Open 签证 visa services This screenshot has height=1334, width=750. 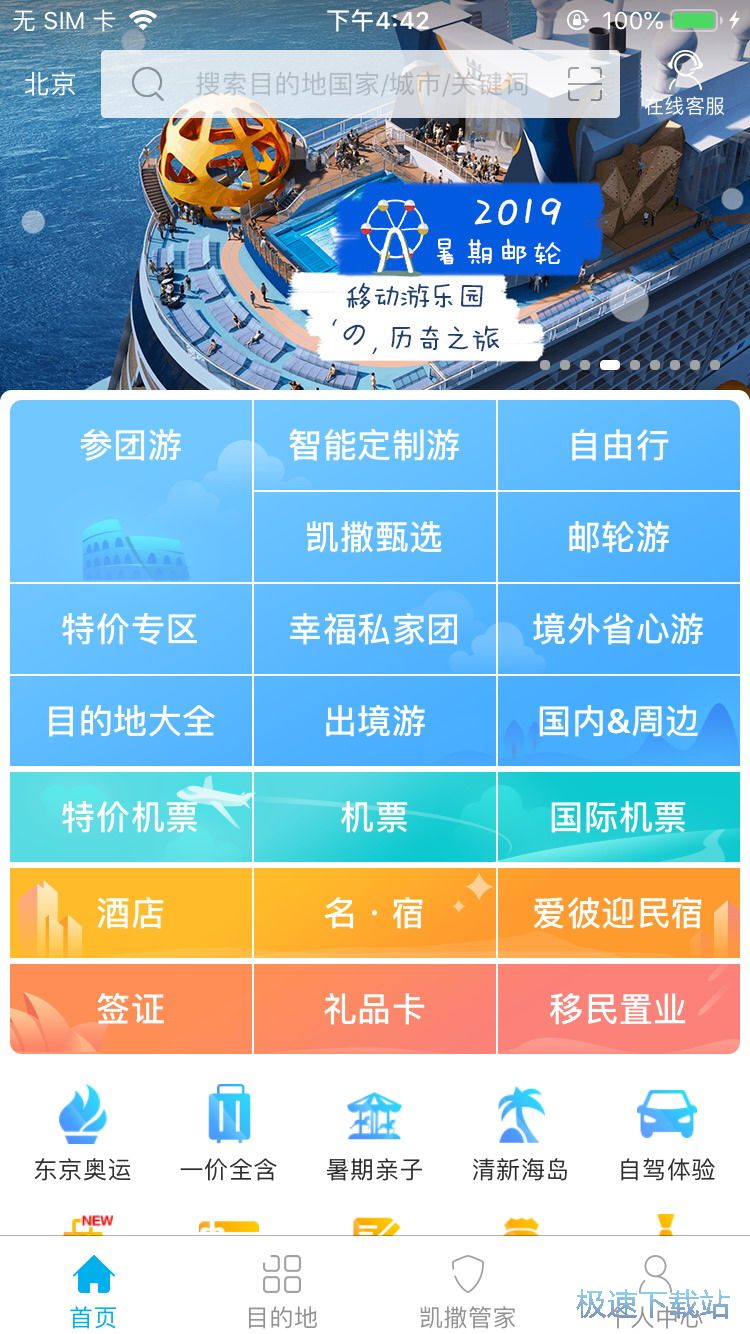[131, 1009]
